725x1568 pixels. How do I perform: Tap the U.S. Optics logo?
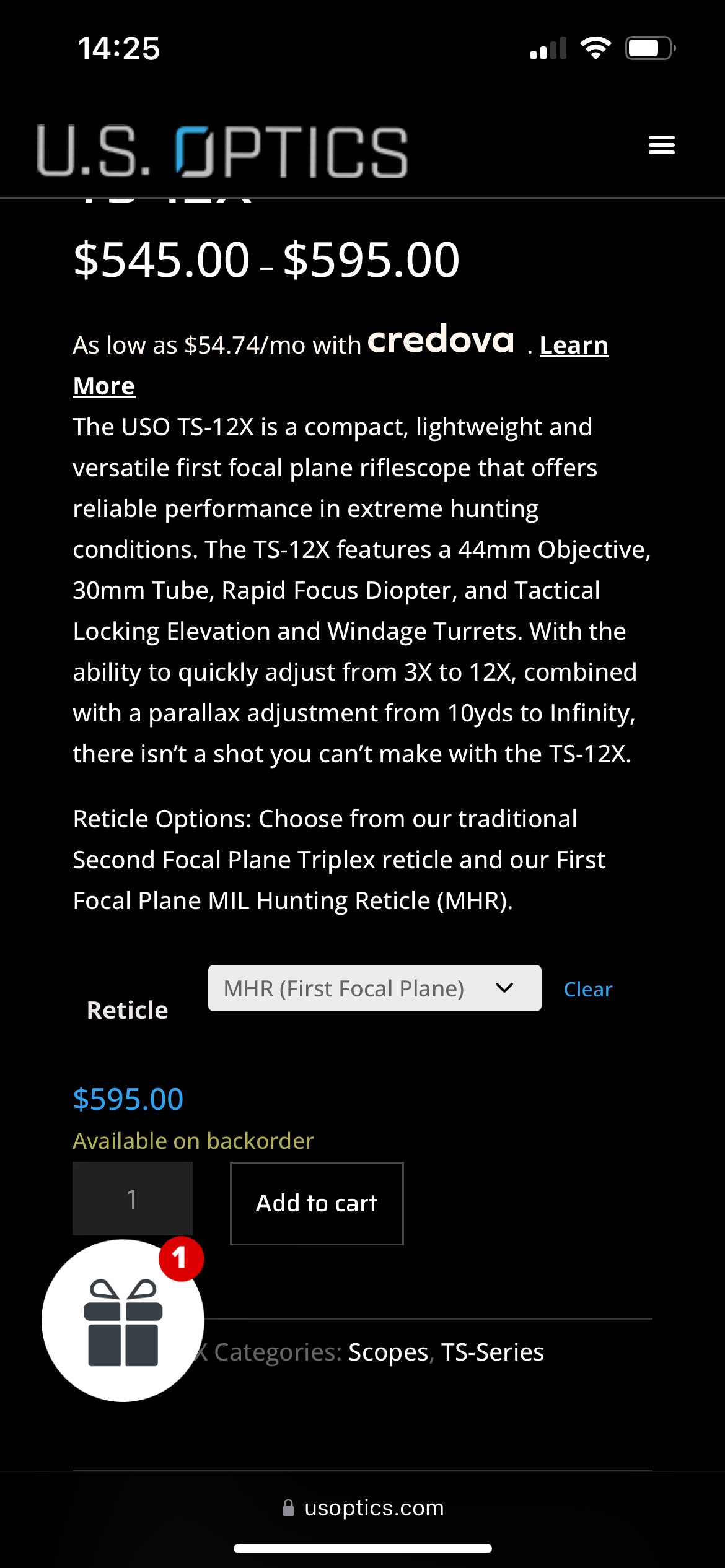coord(222,152)
